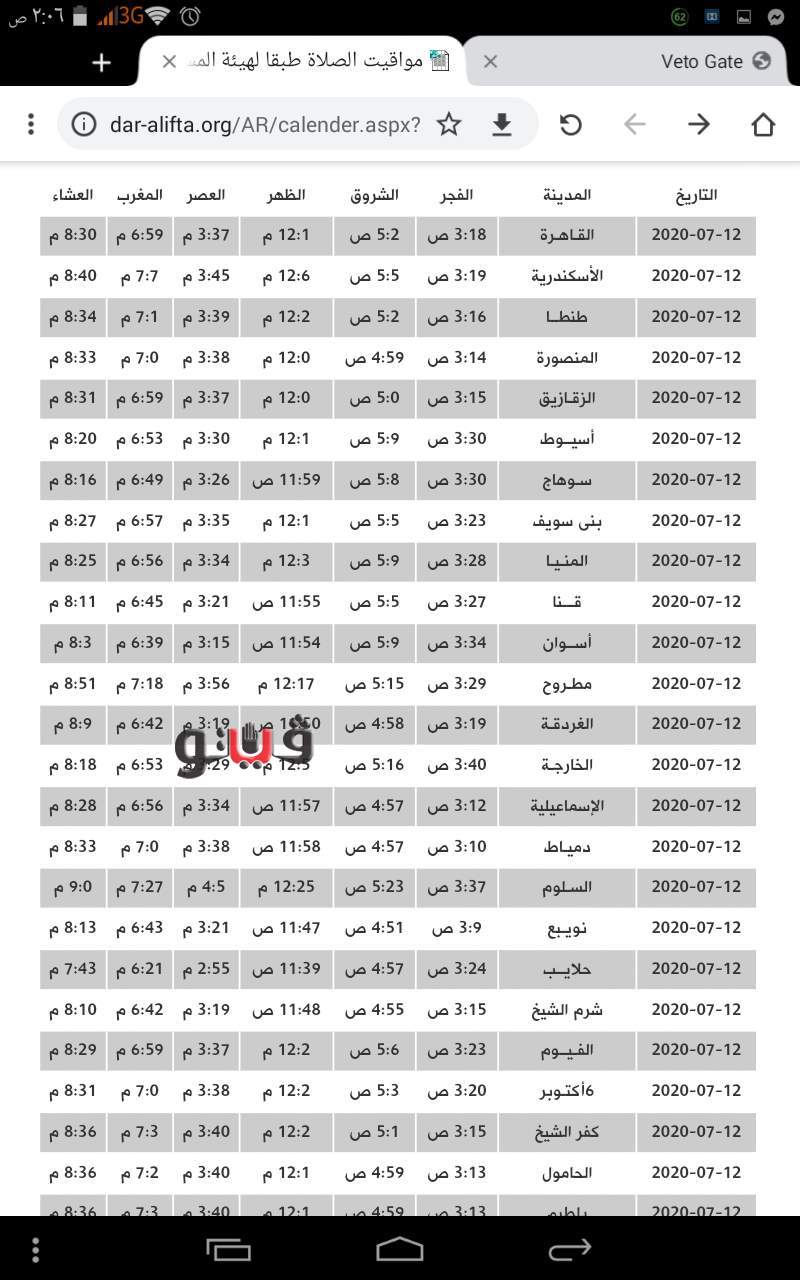Open recent apps from the navigation bar
This screenshot has height=1280, width=800.
228,1248
